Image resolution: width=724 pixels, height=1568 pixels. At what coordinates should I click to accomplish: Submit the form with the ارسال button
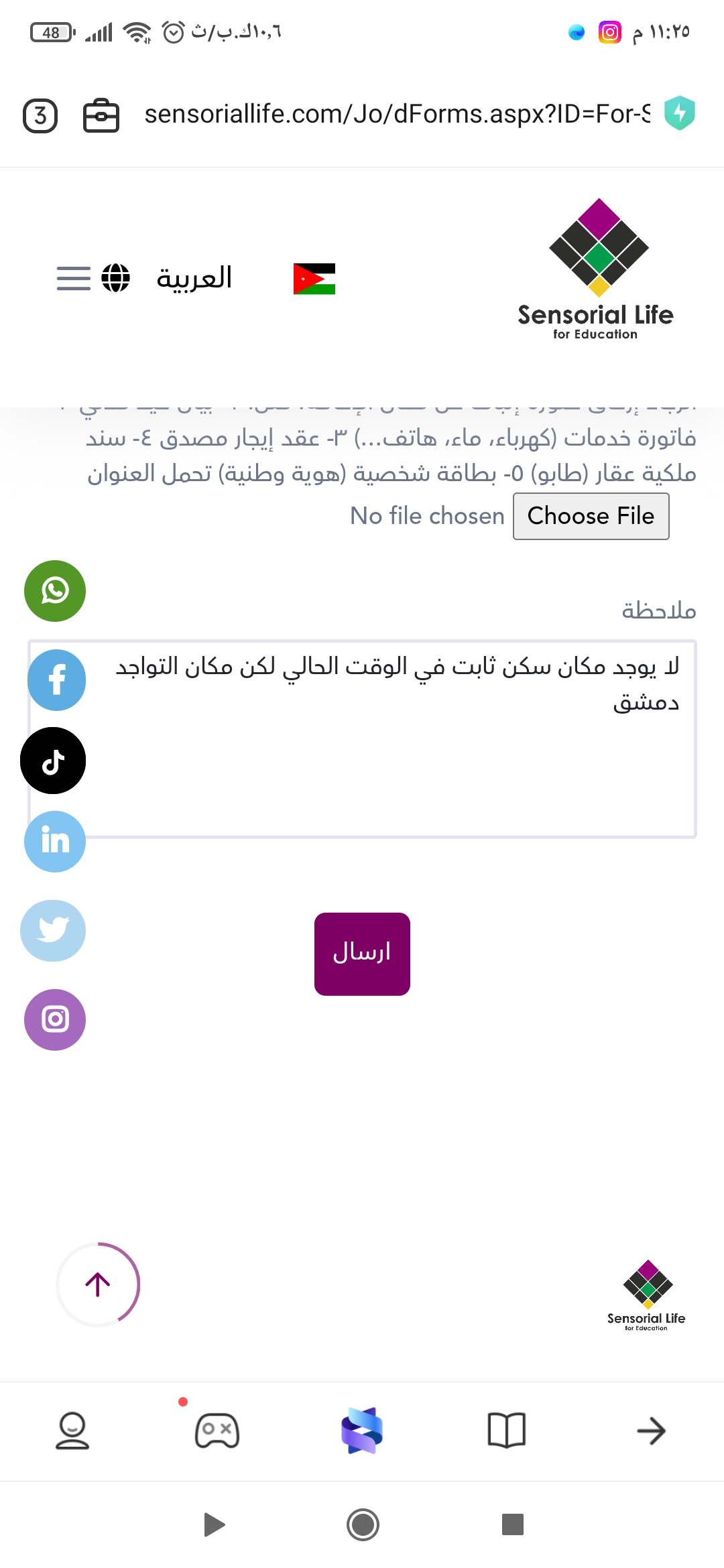click(x=362, y=954)
